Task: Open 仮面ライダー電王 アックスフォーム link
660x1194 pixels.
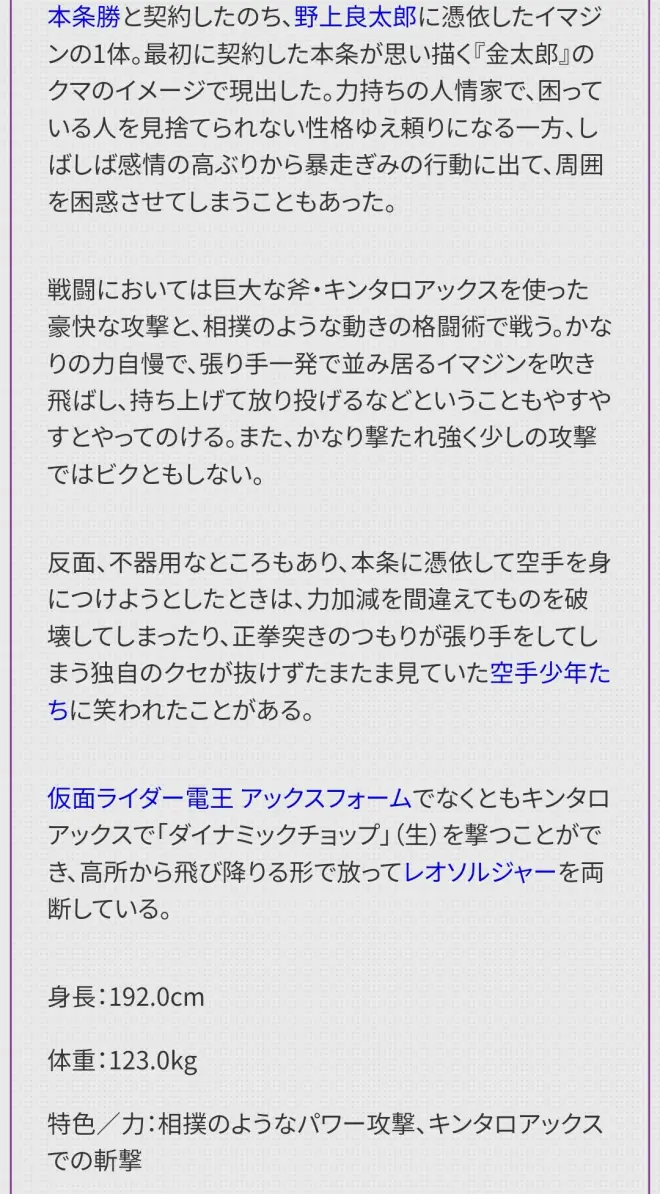Action: (x=229, y=797)
